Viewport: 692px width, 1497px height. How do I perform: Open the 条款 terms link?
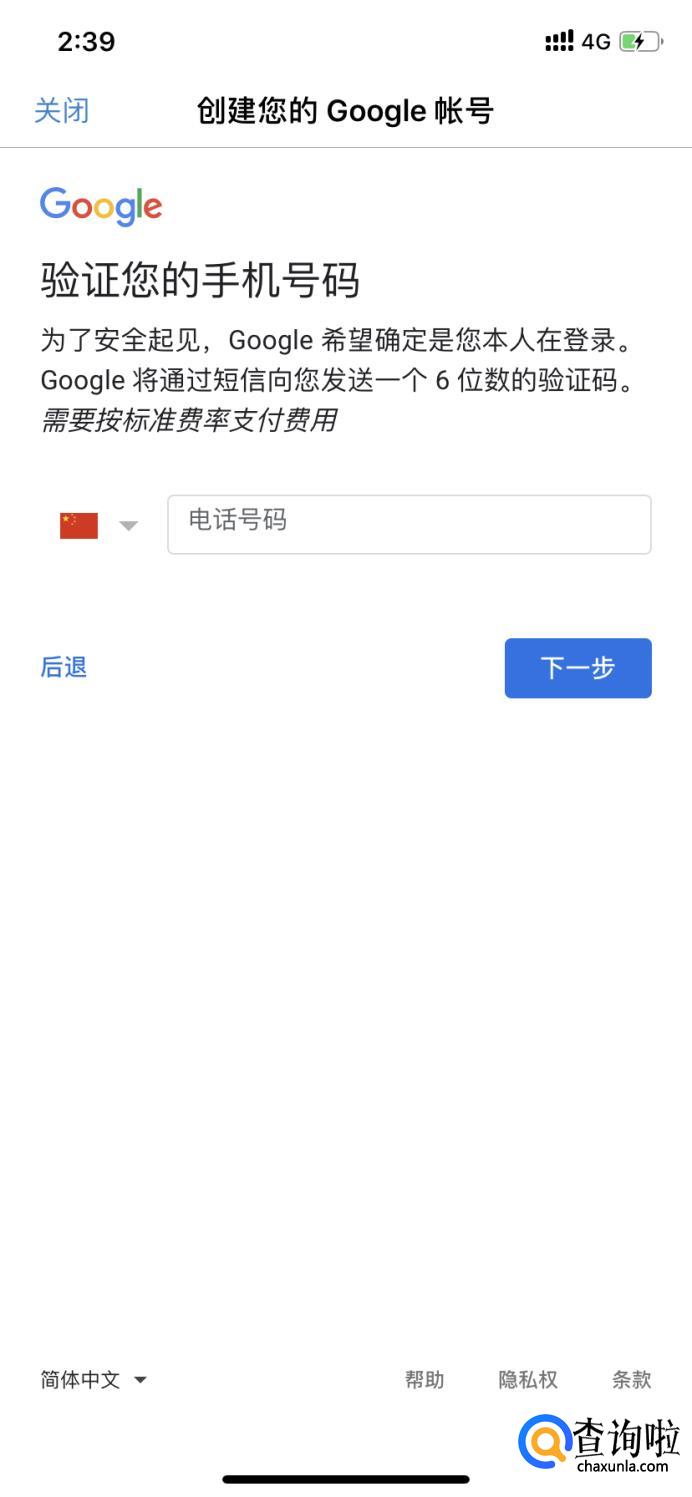pyautogui.click(x=631, y=1380)
